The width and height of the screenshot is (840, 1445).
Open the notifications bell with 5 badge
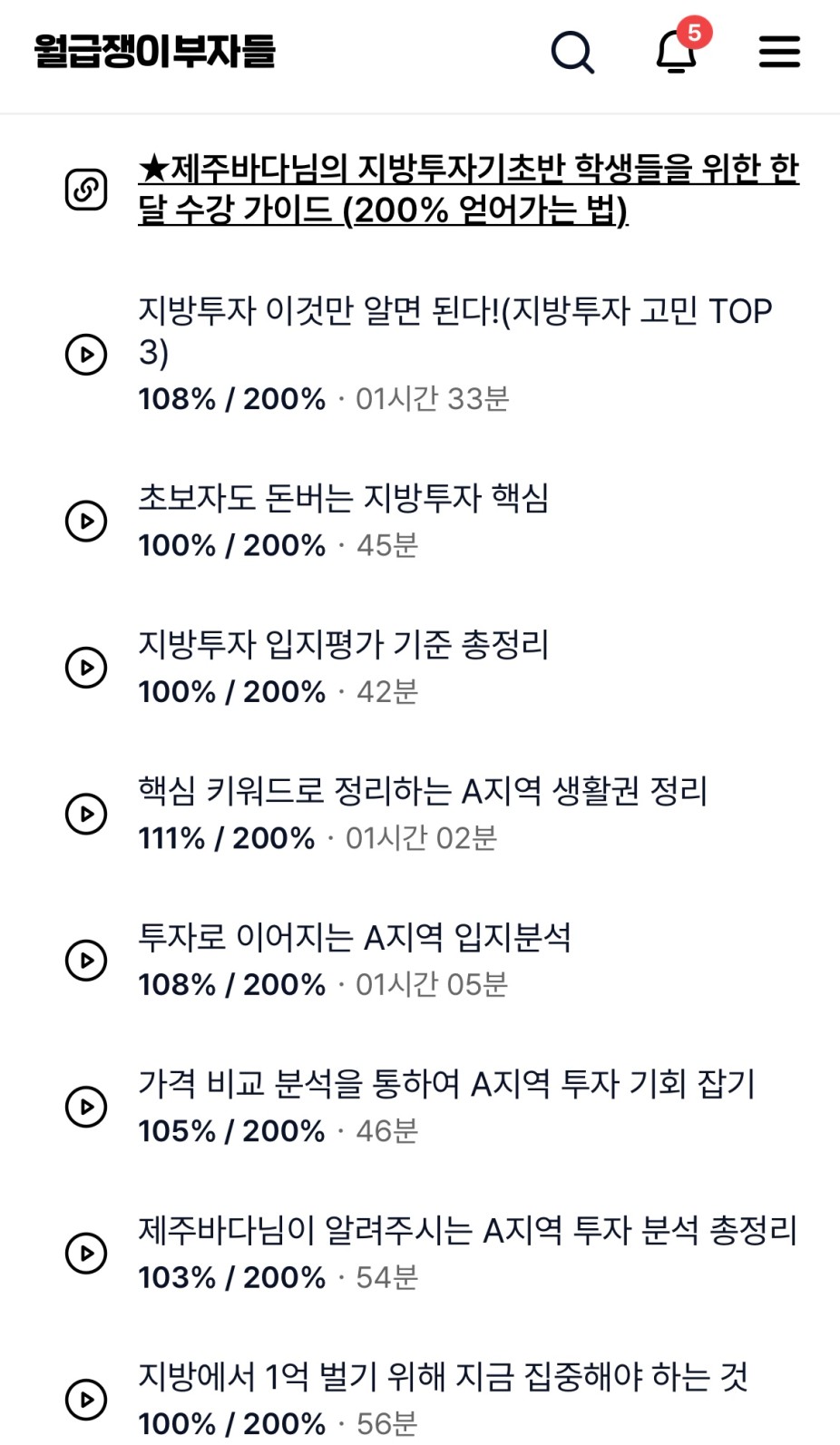click(677, 51)
